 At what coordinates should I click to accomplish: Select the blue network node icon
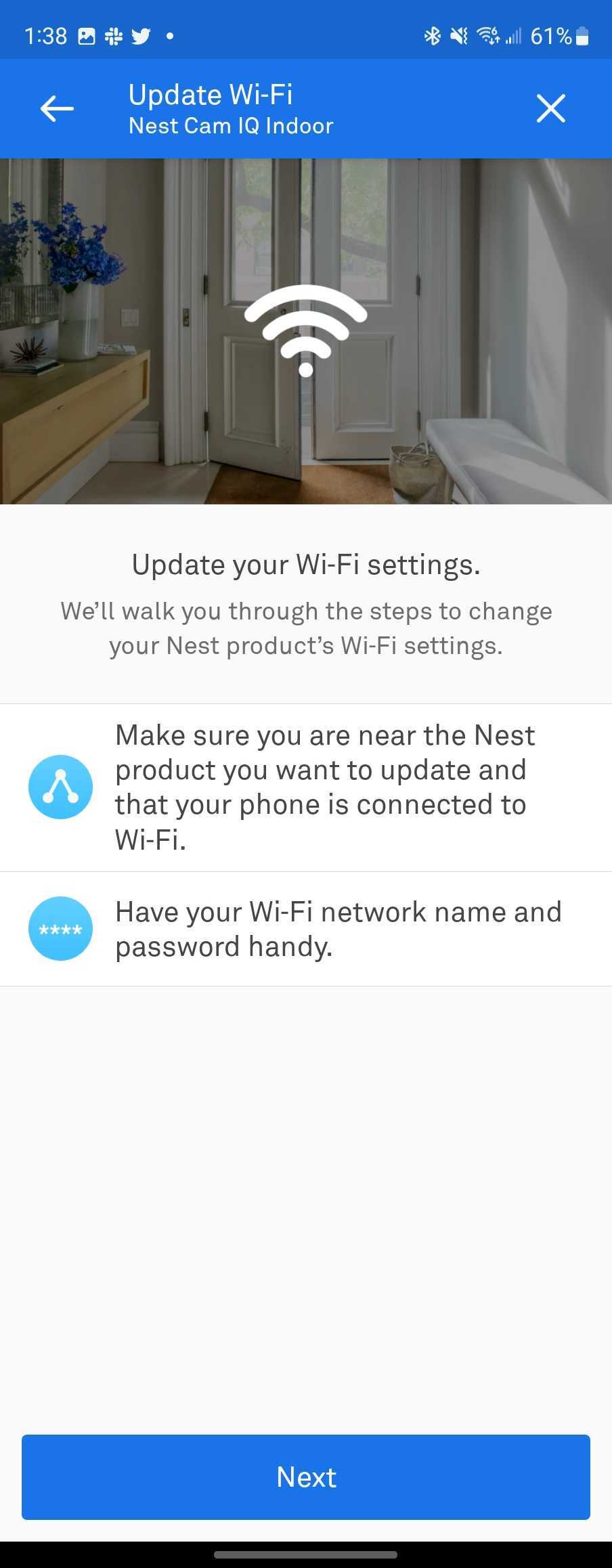point(60,787)
